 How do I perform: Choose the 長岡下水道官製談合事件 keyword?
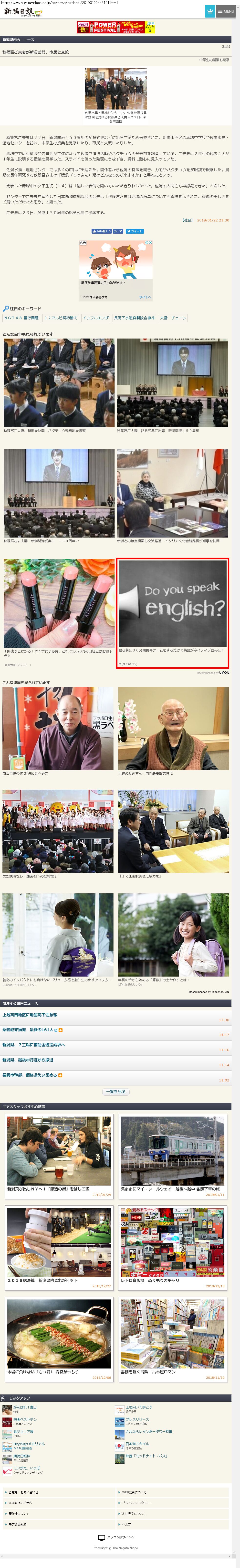[134, 318]
